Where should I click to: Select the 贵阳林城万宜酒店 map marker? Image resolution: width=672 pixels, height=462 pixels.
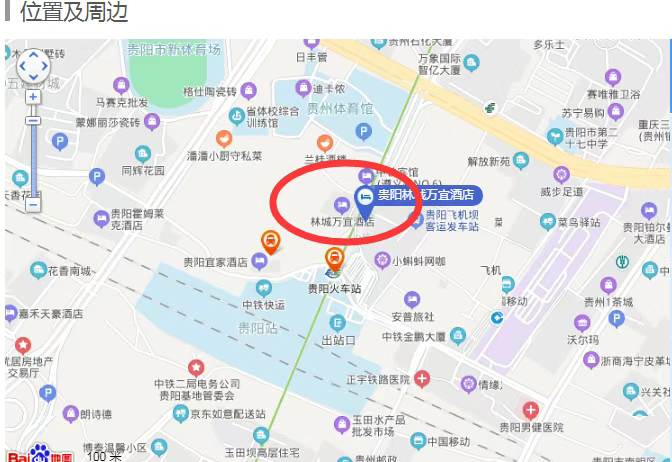(365, 195)
